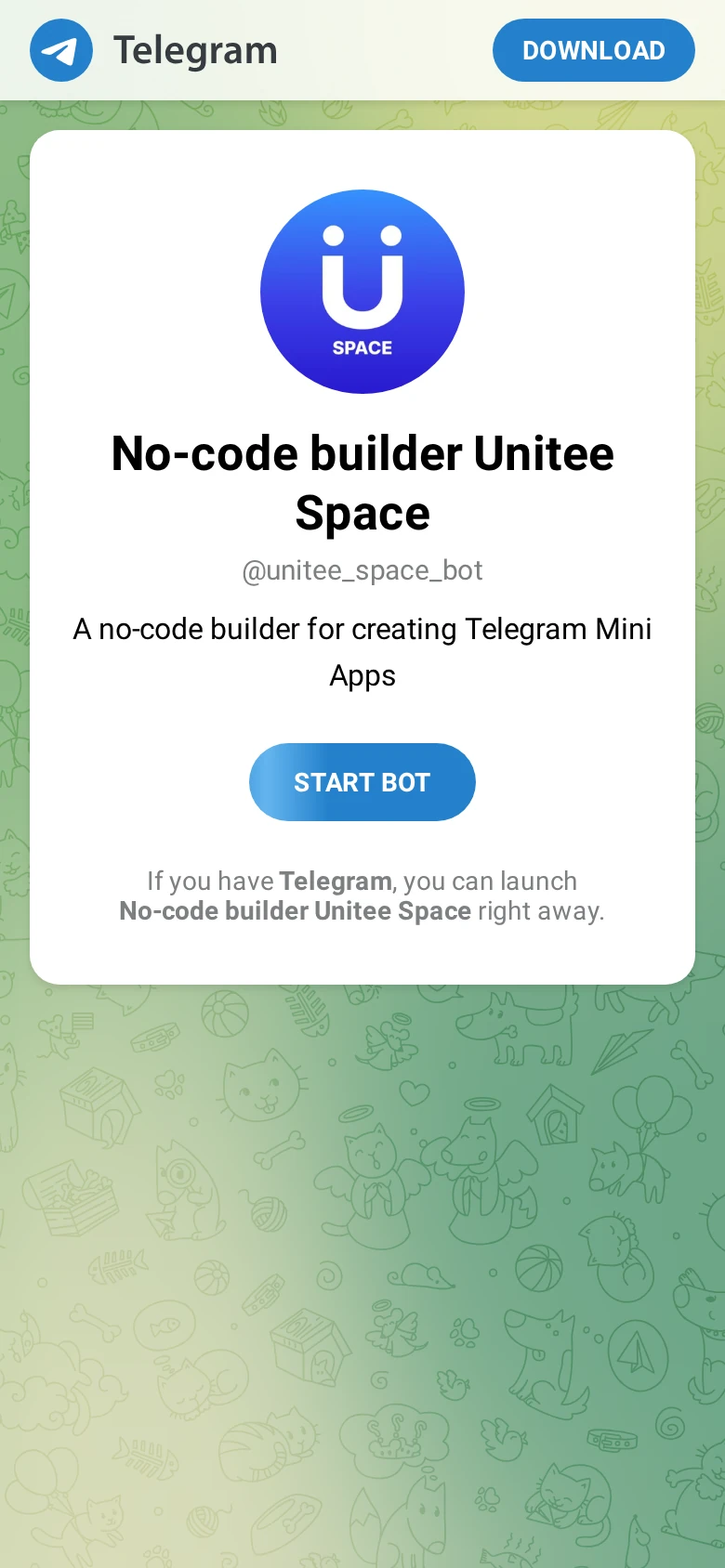725x1568 pixels.
Task: Start the Unitee Space bot
Action: tap(362, 782)
